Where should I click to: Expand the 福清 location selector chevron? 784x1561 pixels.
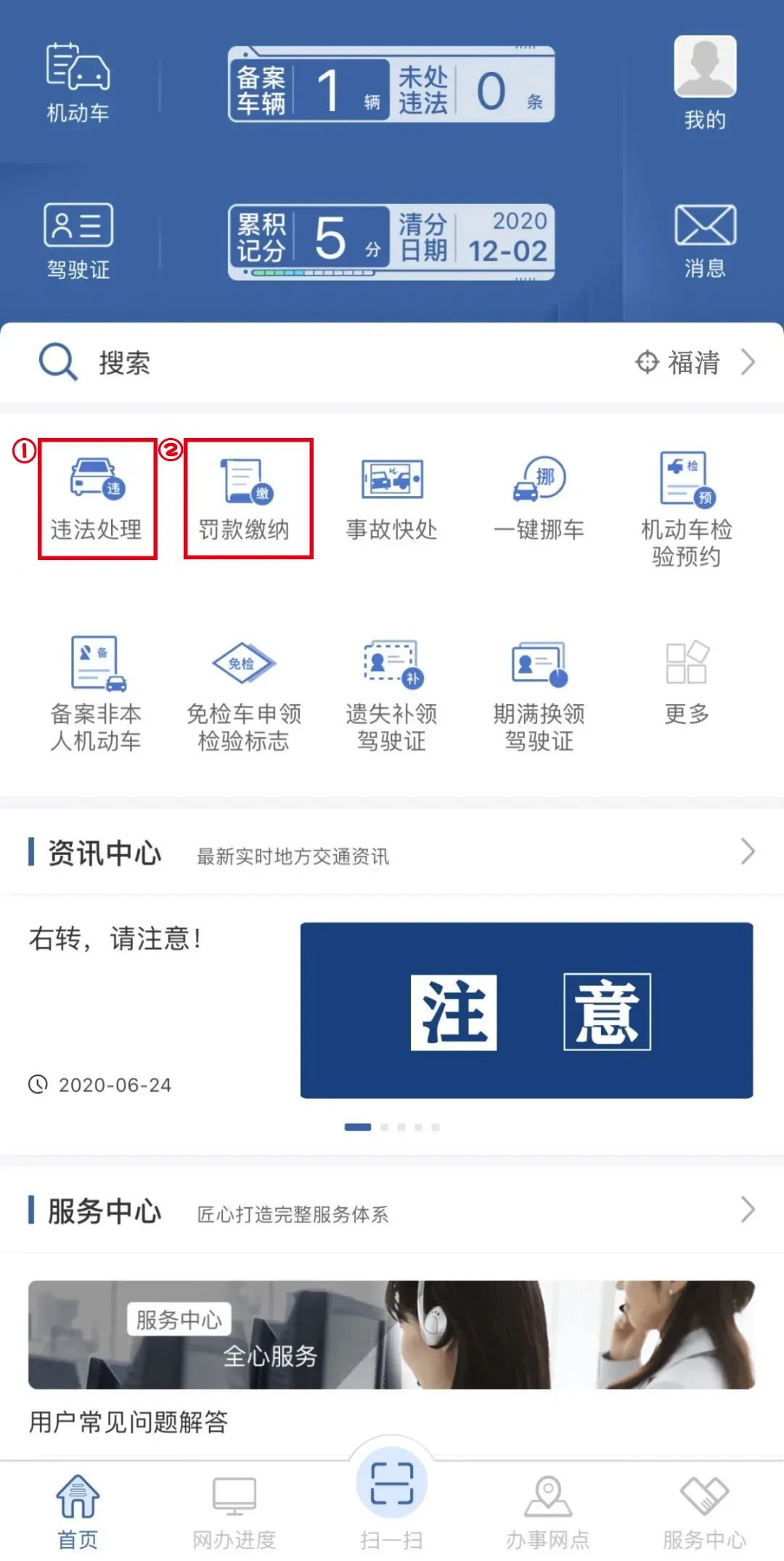point(748,362)
